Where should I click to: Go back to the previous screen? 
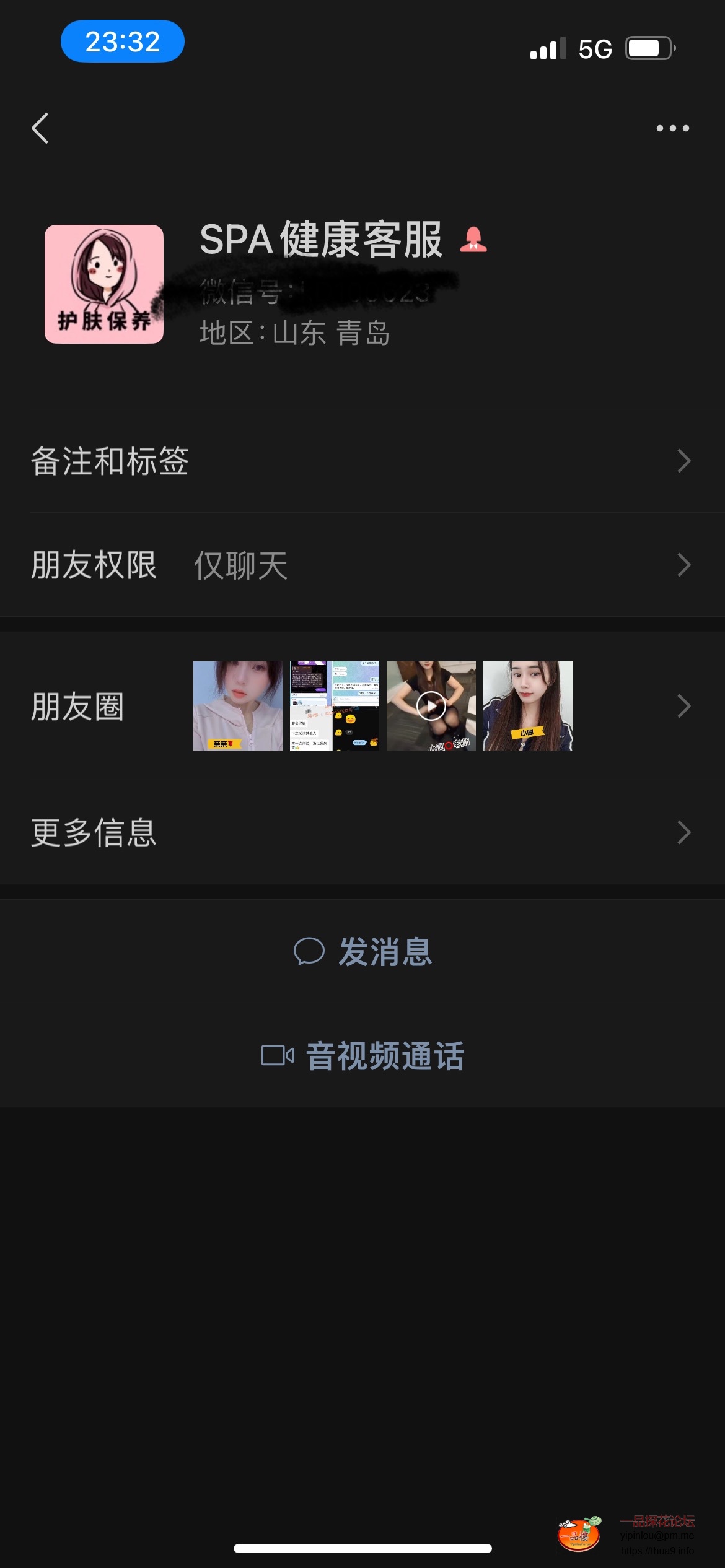40,128
